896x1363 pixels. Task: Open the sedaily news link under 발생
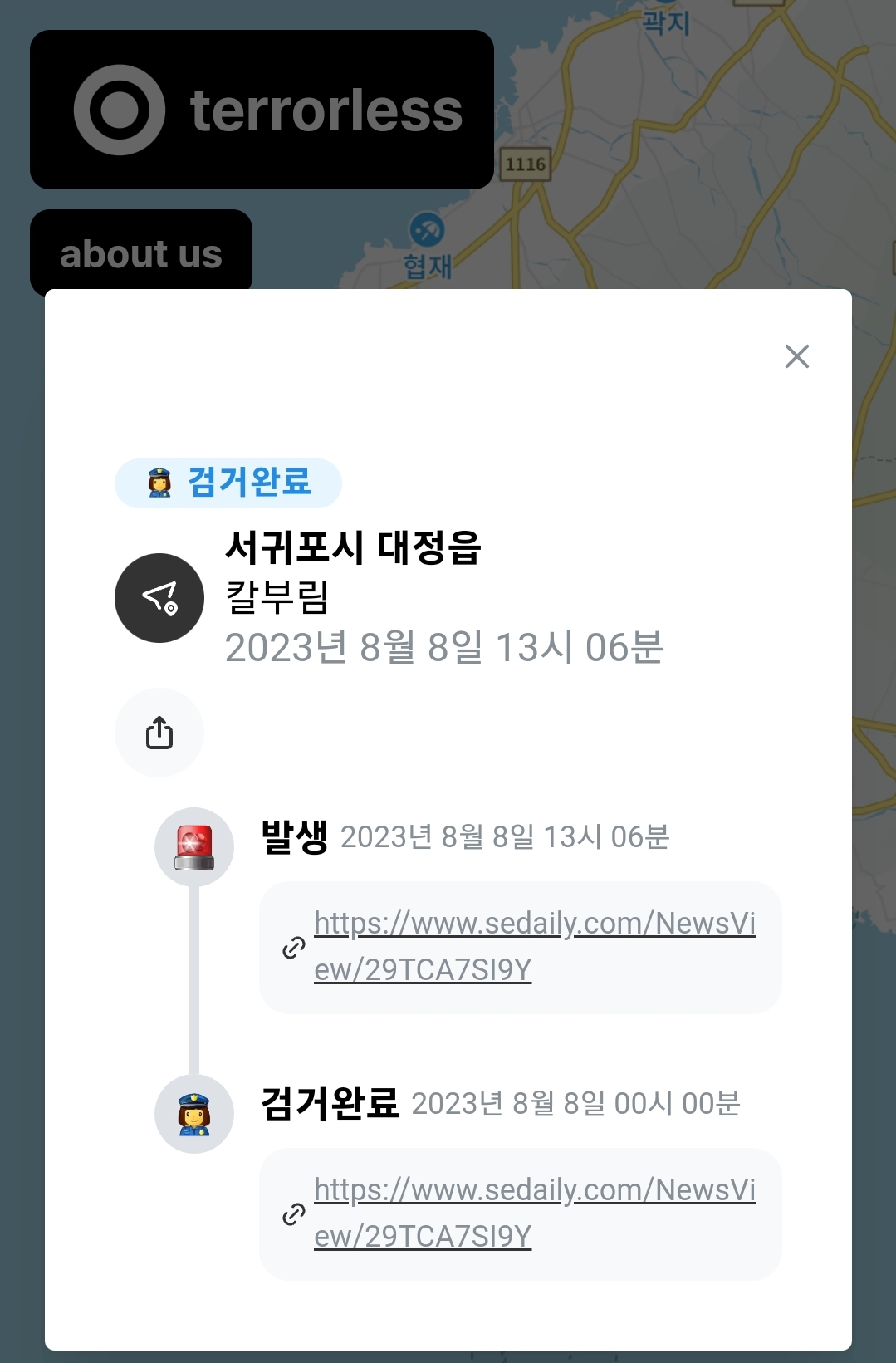pos(535,948)
